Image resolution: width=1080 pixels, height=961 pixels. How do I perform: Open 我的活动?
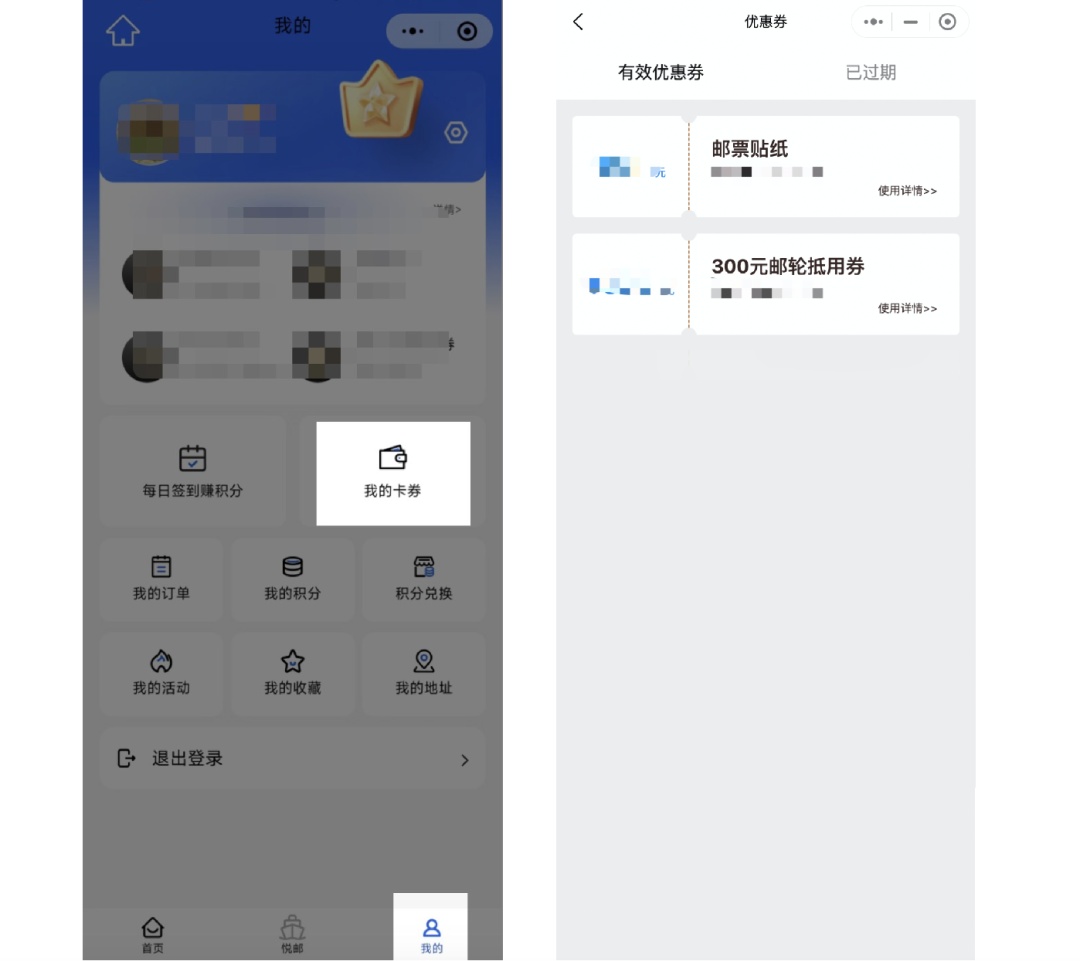161,674
